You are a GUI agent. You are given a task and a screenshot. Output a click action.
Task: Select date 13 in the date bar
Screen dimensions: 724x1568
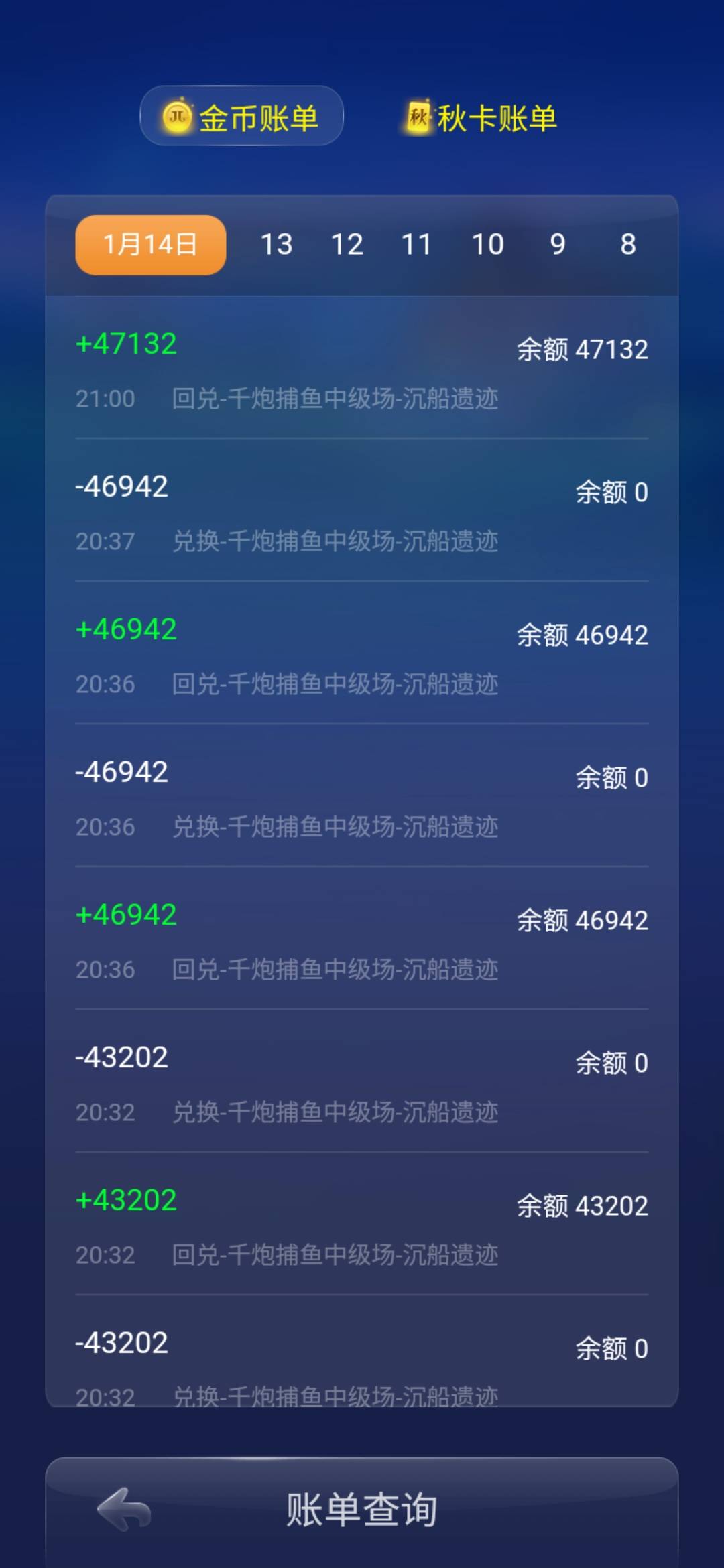point(278,245)
